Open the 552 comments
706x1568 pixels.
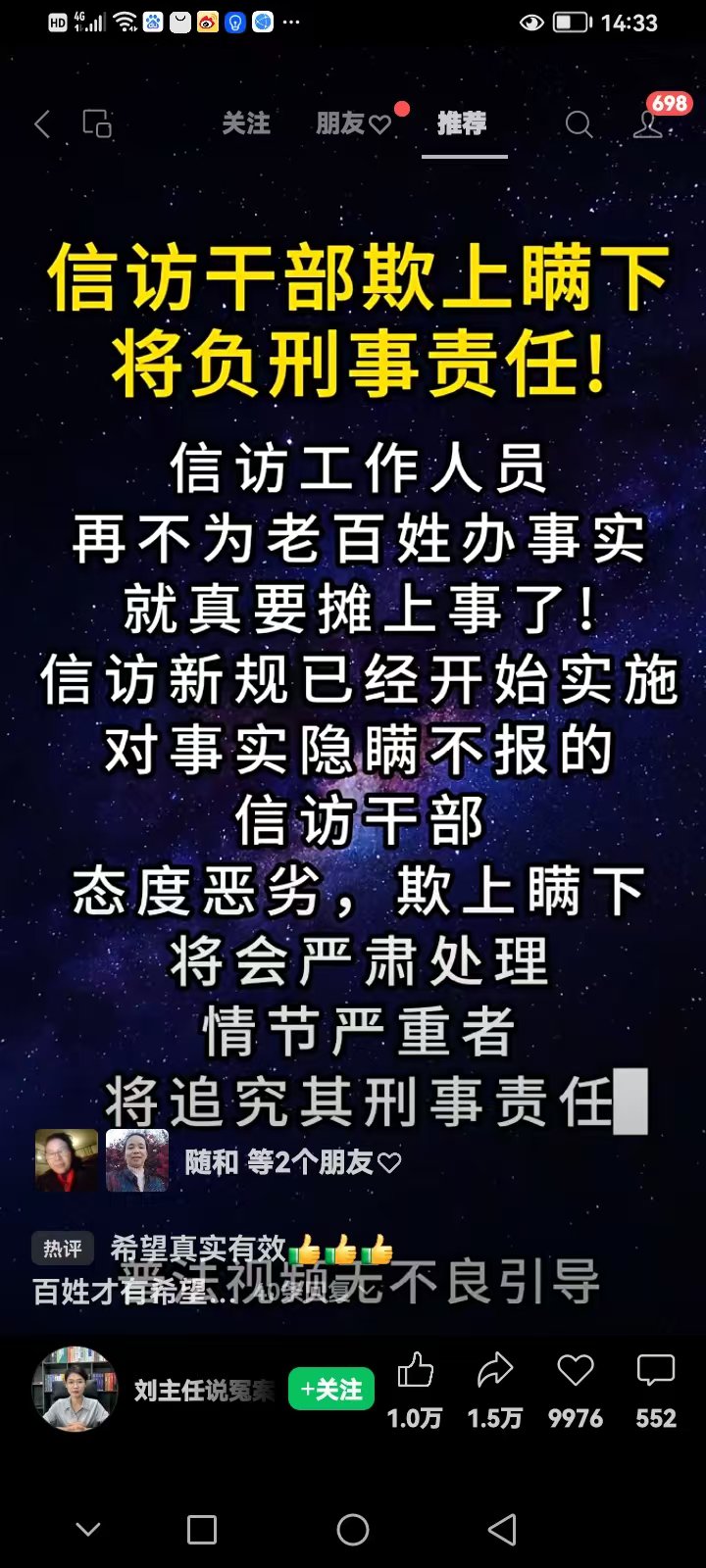pos(655,1371)
